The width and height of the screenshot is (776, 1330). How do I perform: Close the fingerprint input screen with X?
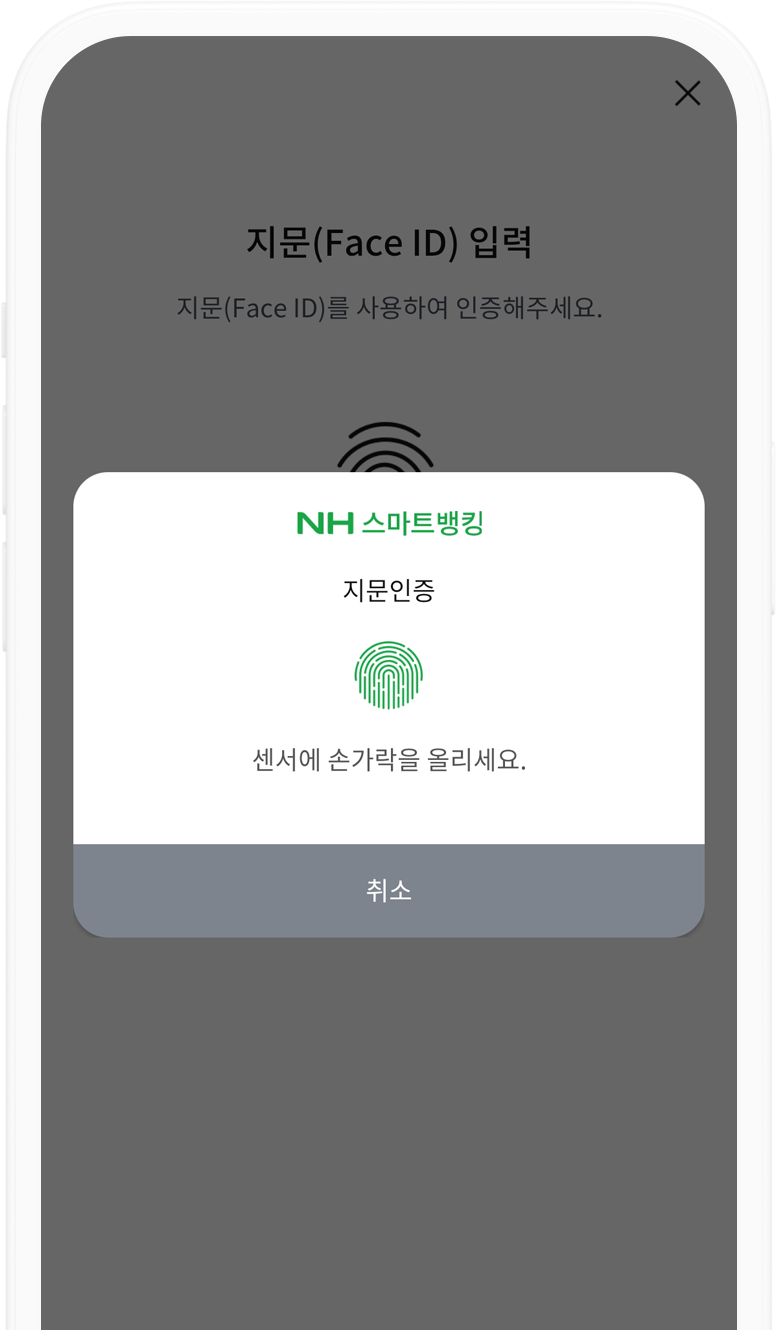coord(687,94)
